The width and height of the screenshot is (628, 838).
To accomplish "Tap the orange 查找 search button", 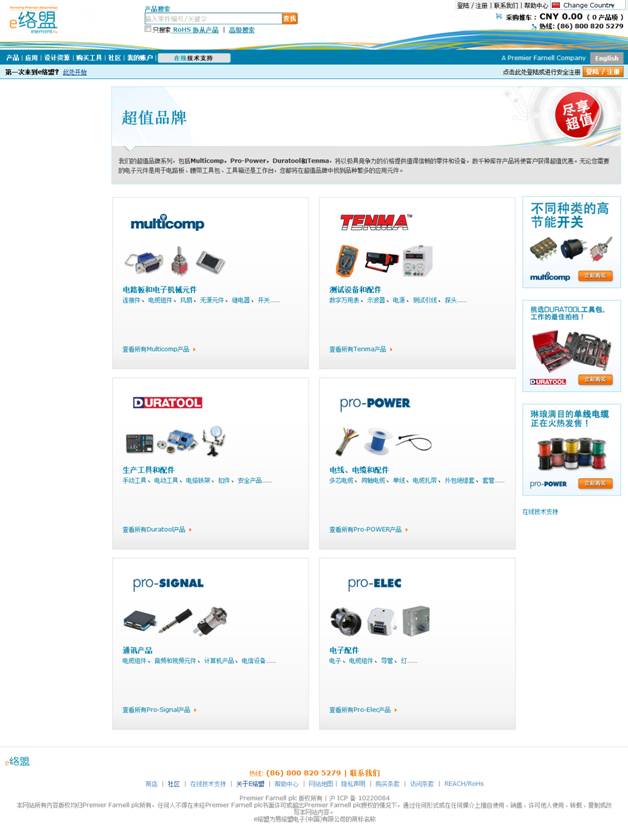I will point(289,18).
